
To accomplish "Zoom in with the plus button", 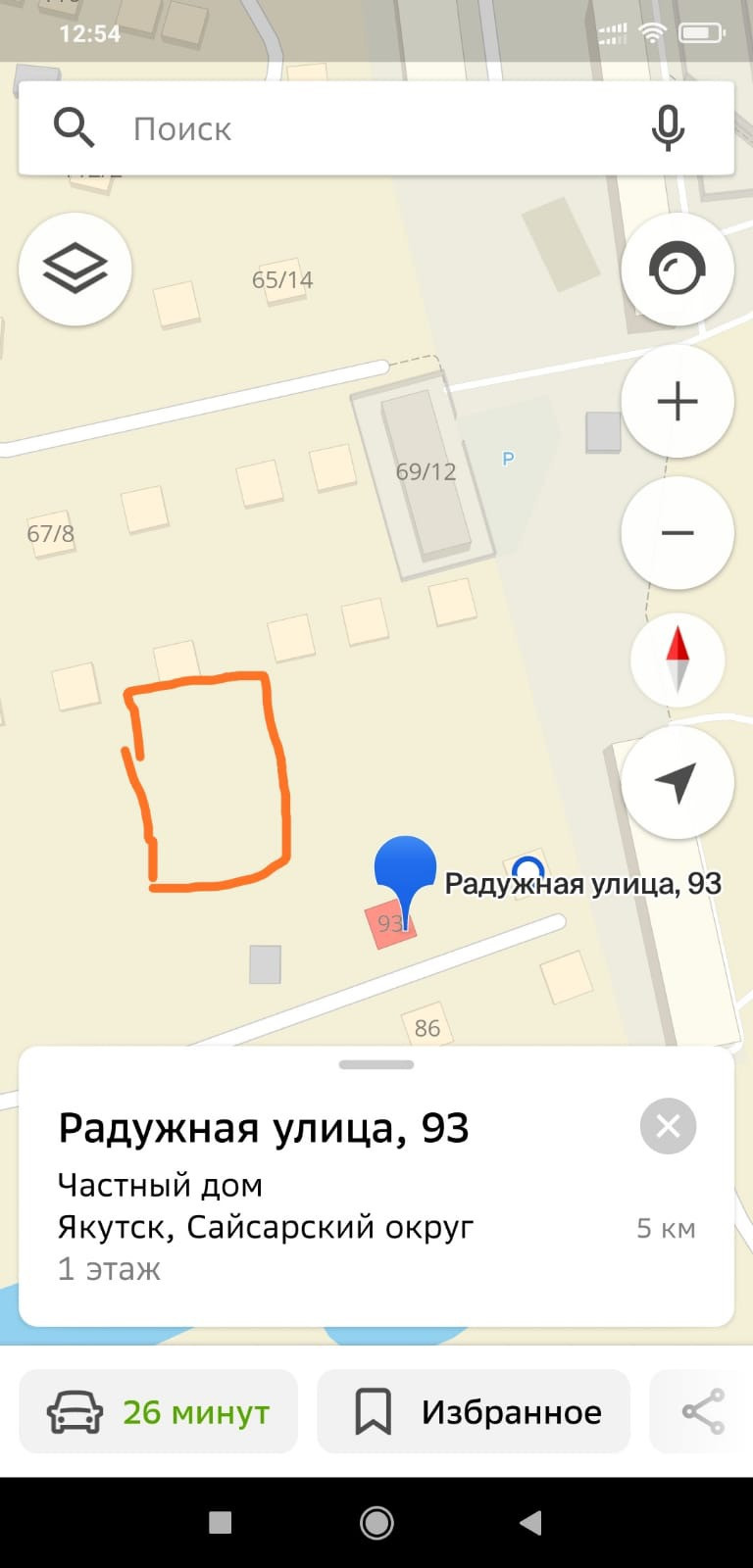I will [678, 401].
